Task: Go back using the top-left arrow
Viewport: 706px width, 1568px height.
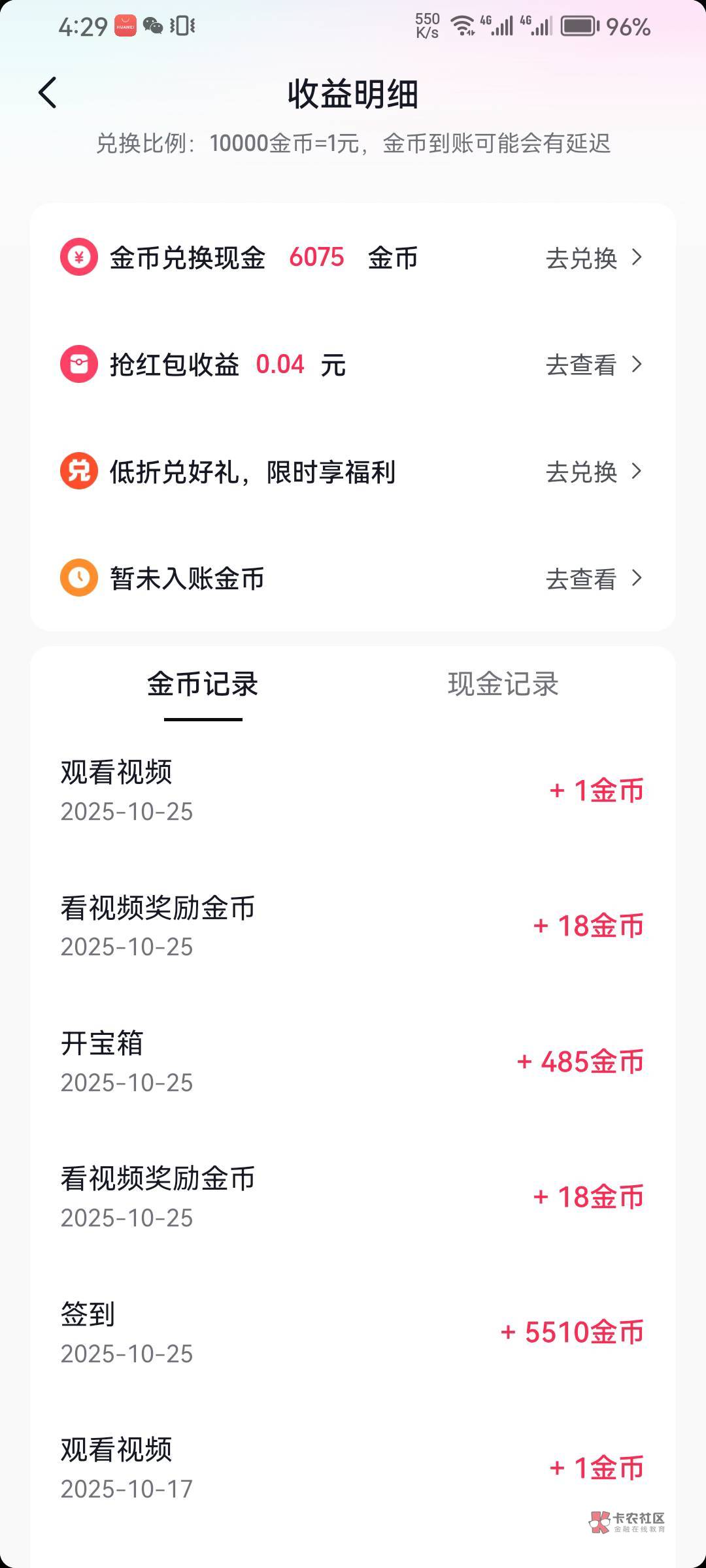Action: coord(48,93)
